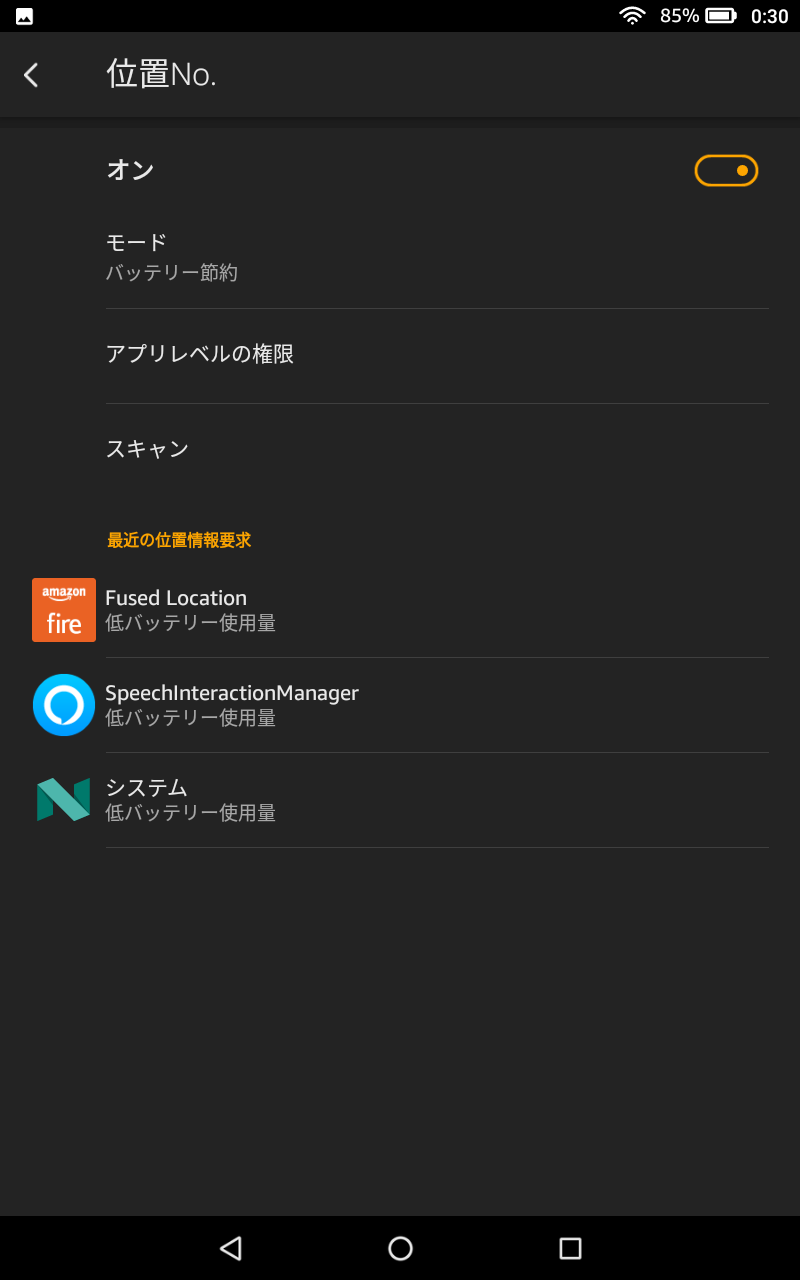Viewport: 800px width, 1280px height.
Task: Tap the Wi-Fi status icon
Action: click(x=632, y=15)
